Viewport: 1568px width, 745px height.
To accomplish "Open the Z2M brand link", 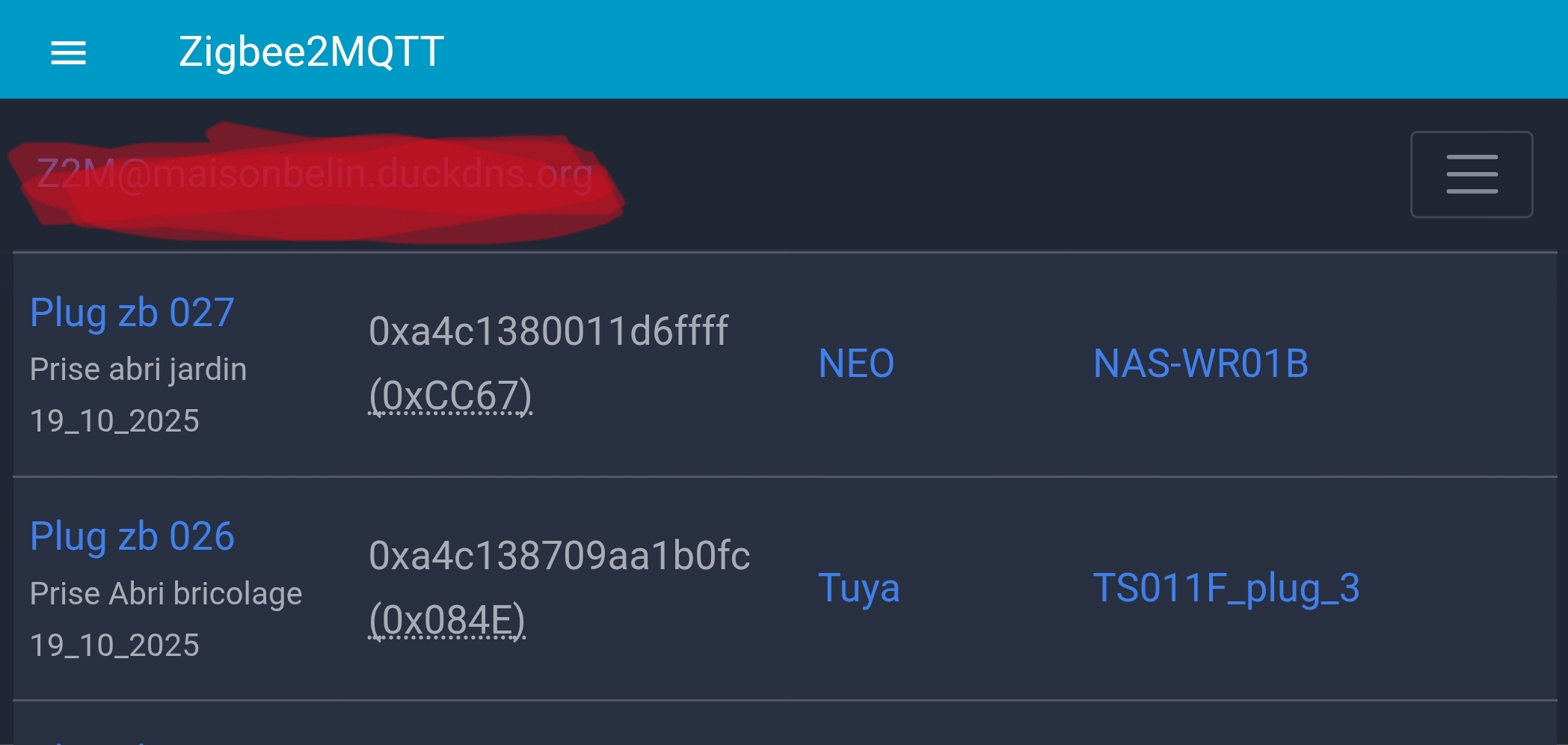I will click(x=314, y=174).
